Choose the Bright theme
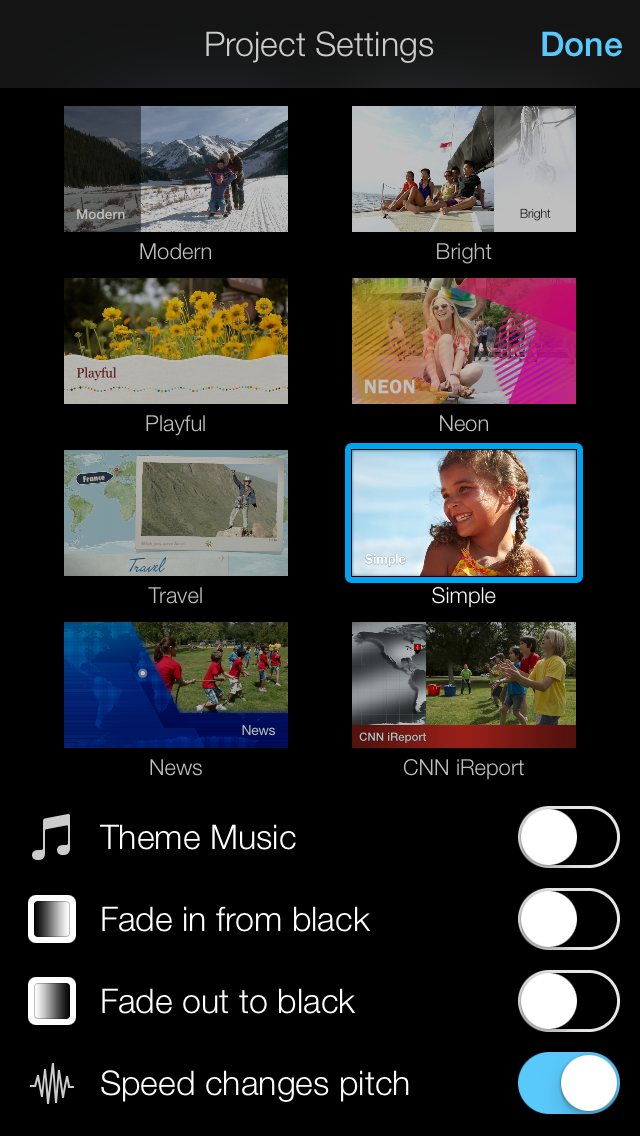This screenshot has width=640, height=1136. [x=464, y=169]
